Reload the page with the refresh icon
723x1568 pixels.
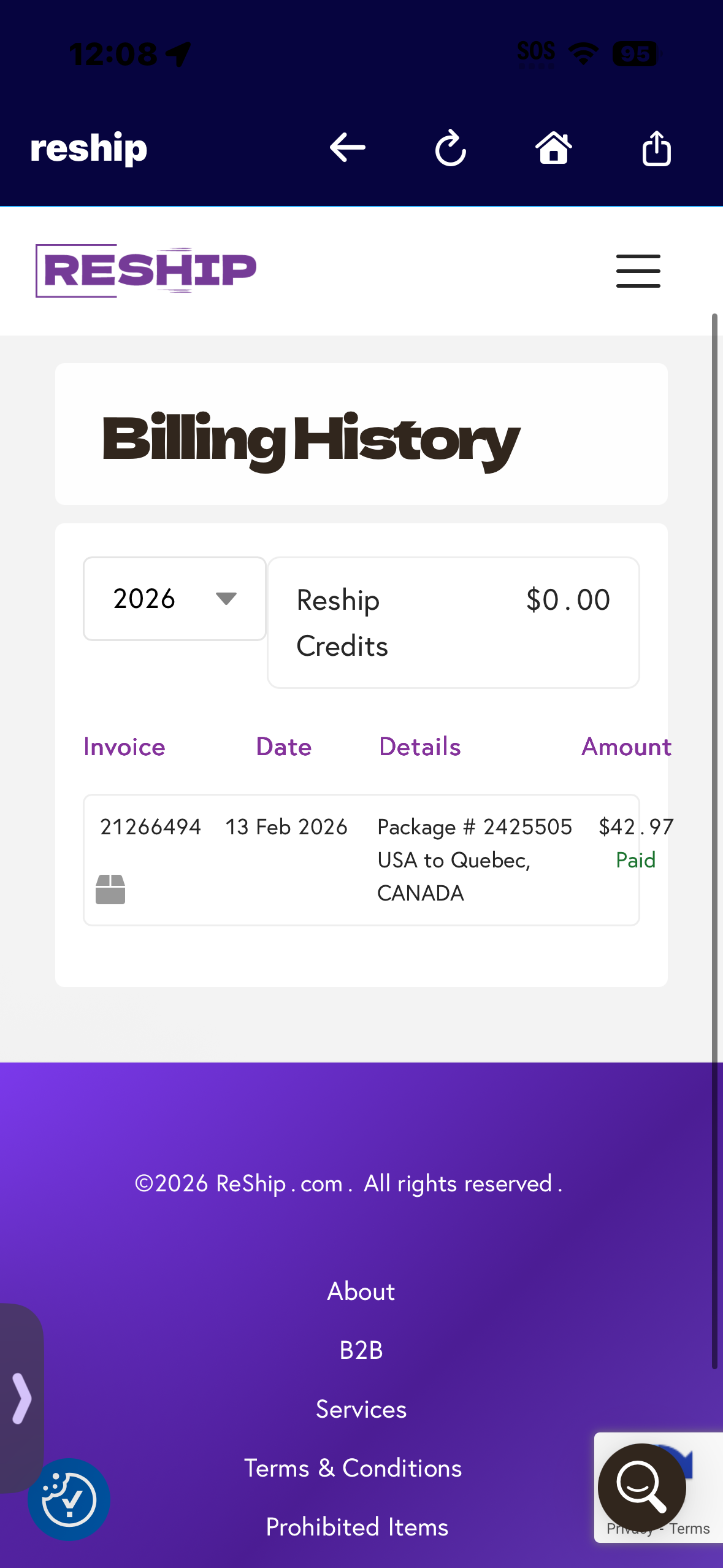pyautogui.click(x=451, y=148)
